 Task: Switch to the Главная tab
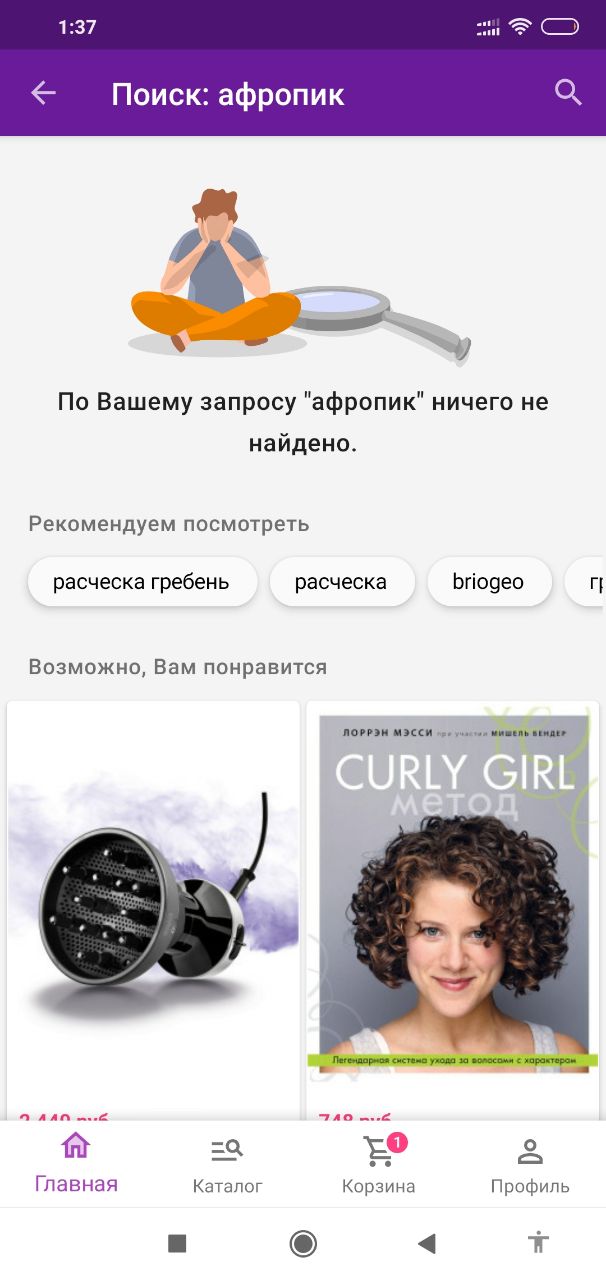click(x=76, y=1163)
